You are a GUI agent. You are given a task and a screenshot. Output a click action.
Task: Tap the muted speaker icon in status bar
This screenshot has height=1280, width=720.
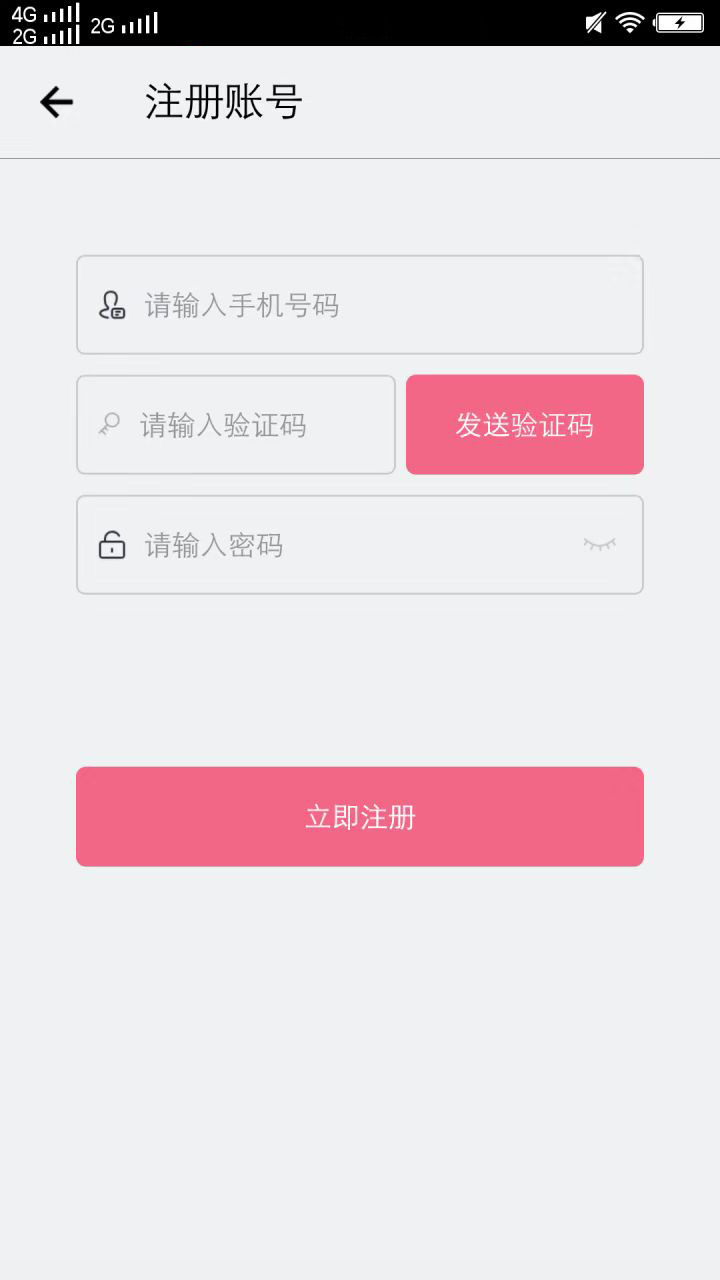point(595,21)
